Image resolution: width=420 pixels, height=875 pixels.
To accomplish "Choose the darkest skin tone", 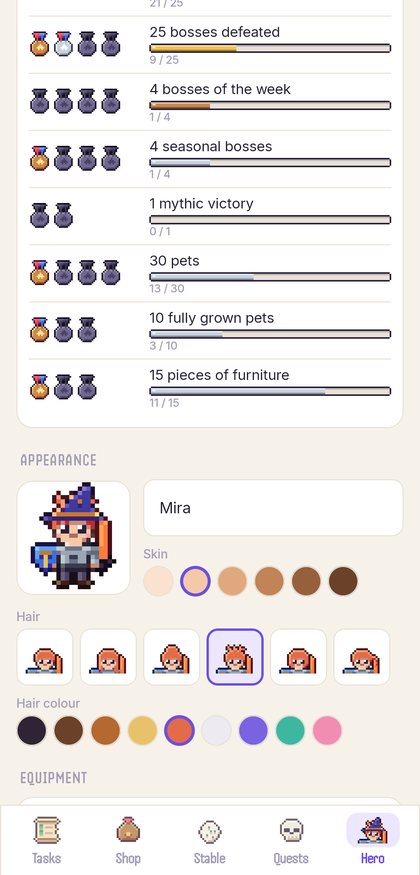I will pos(343,581).
